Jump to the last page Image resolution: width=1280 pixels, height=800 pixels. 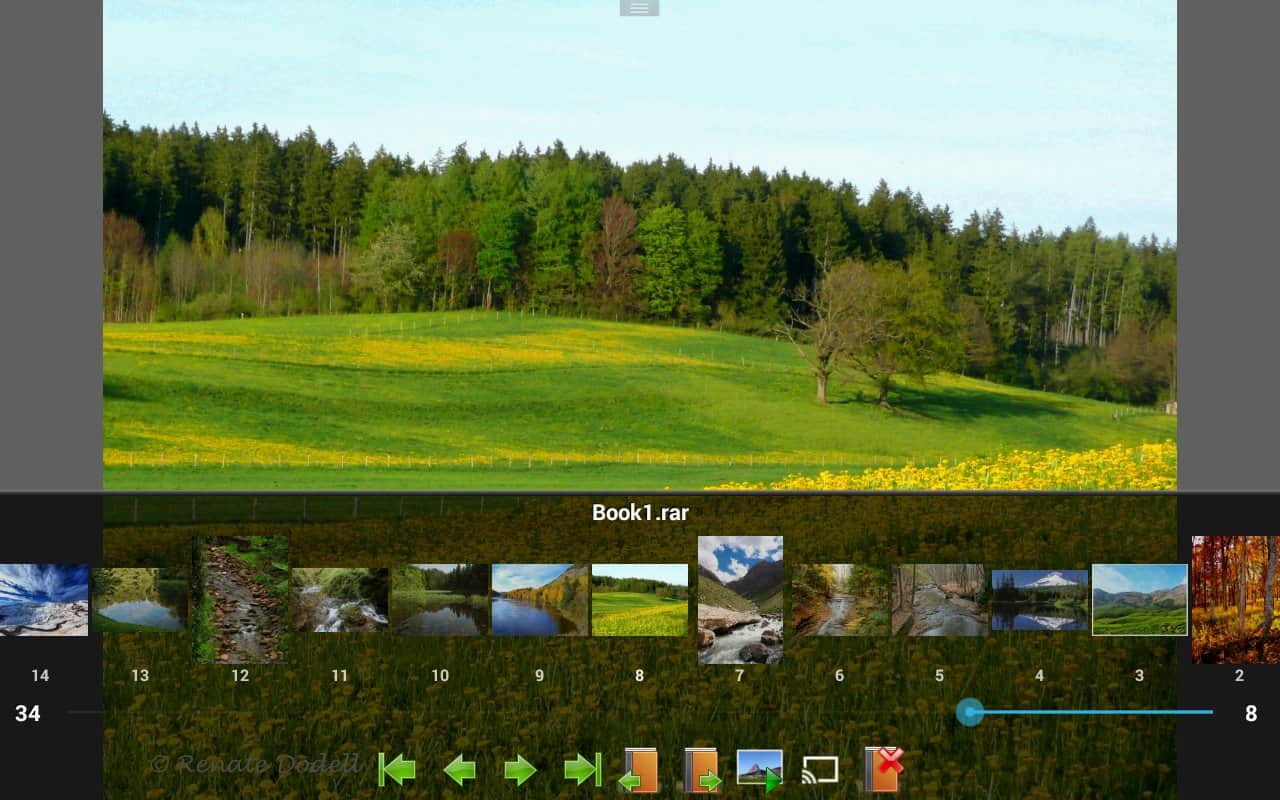582,770
